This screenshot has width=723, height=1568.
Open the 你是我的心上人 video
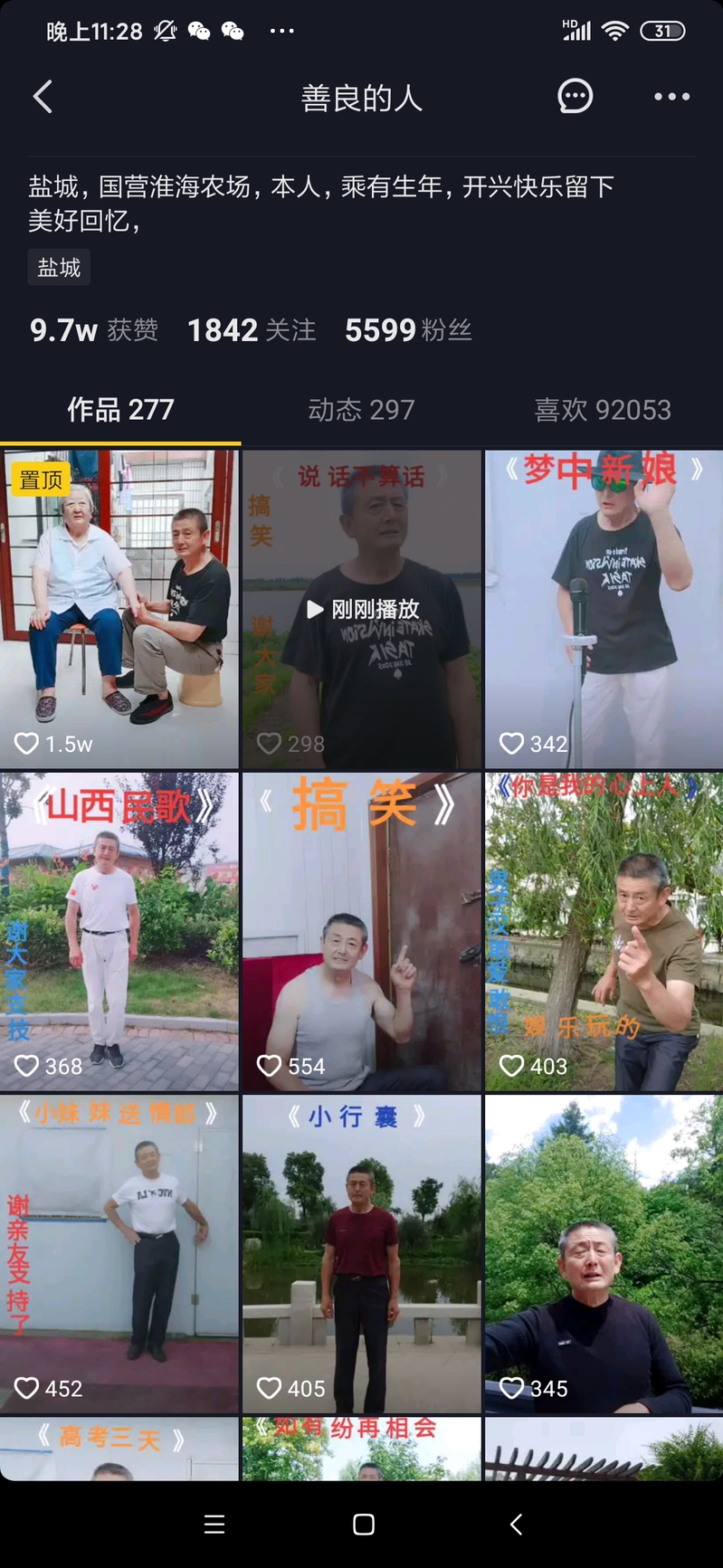point(604,931)
